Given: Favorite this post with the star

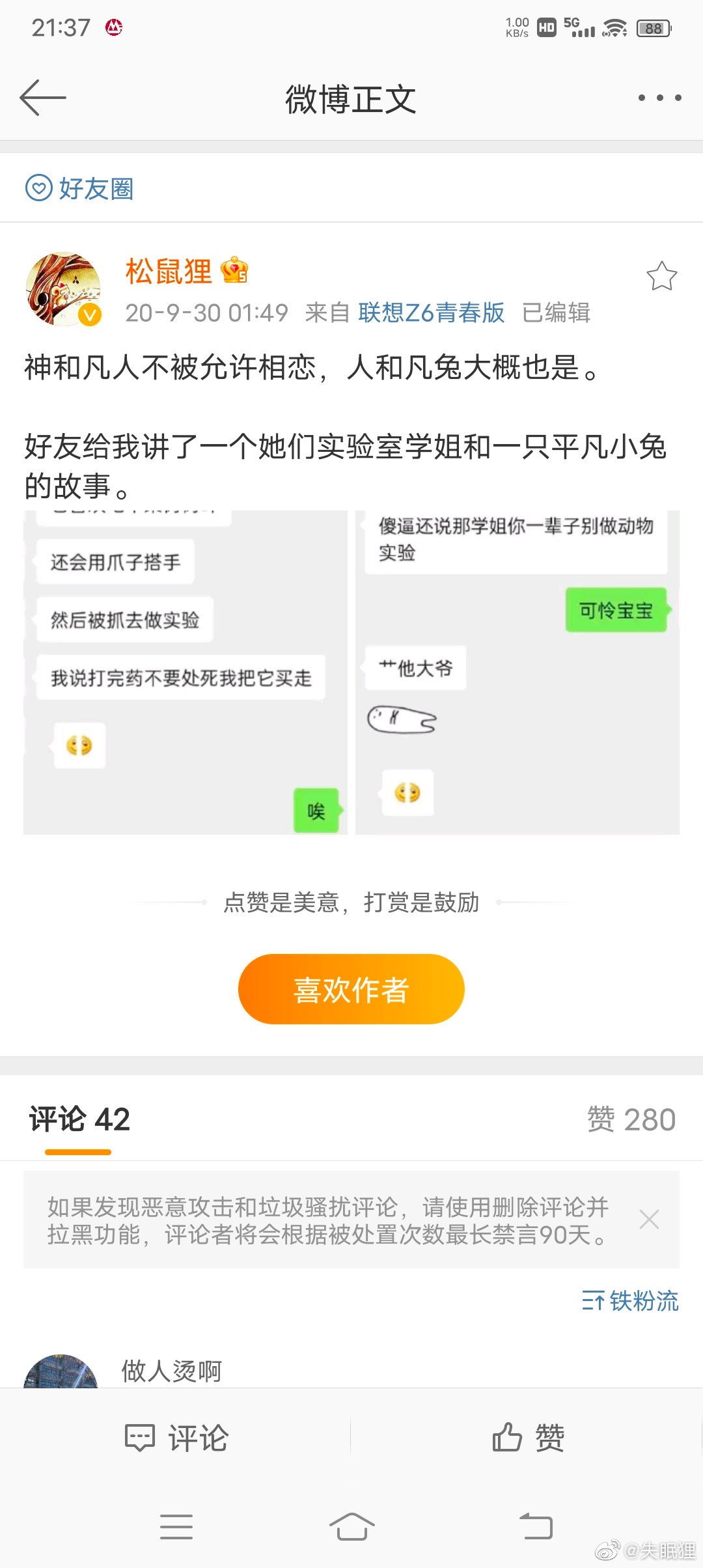Looking at the screenshot, I should coord(661,276).
